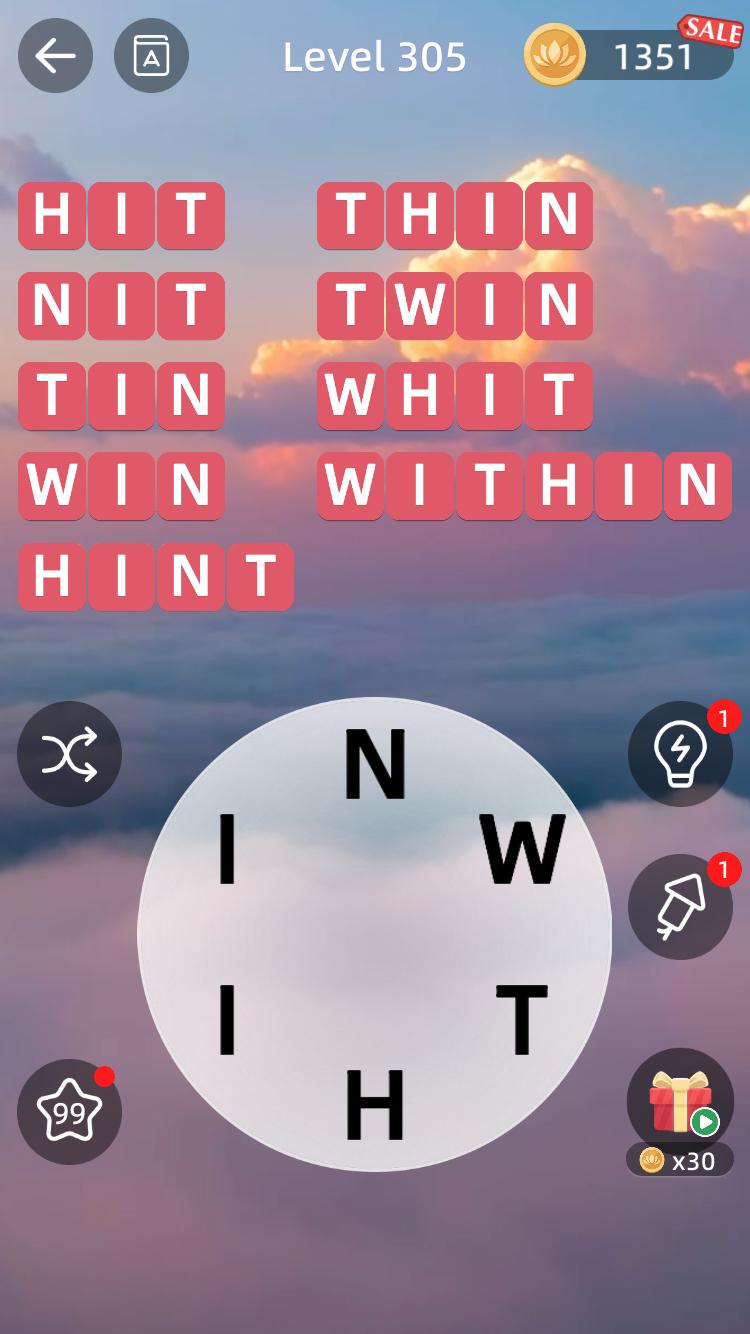Claim the x30 coins video gift
The image size is (750, 1334).
(x=680, y=1105)
